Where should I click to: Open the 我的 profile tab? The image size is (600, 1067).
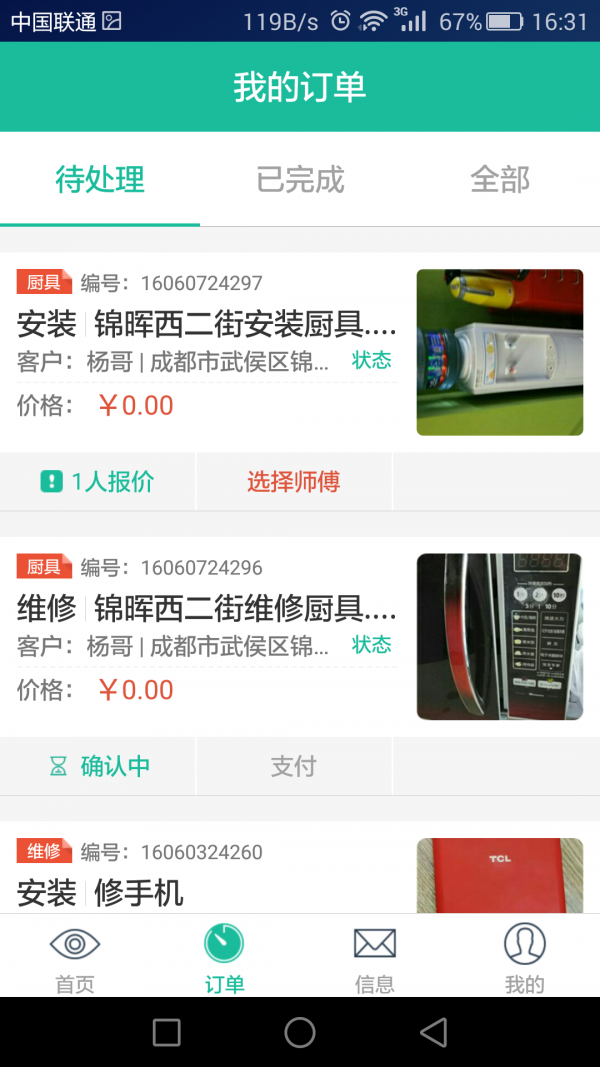tap(524, 958)
